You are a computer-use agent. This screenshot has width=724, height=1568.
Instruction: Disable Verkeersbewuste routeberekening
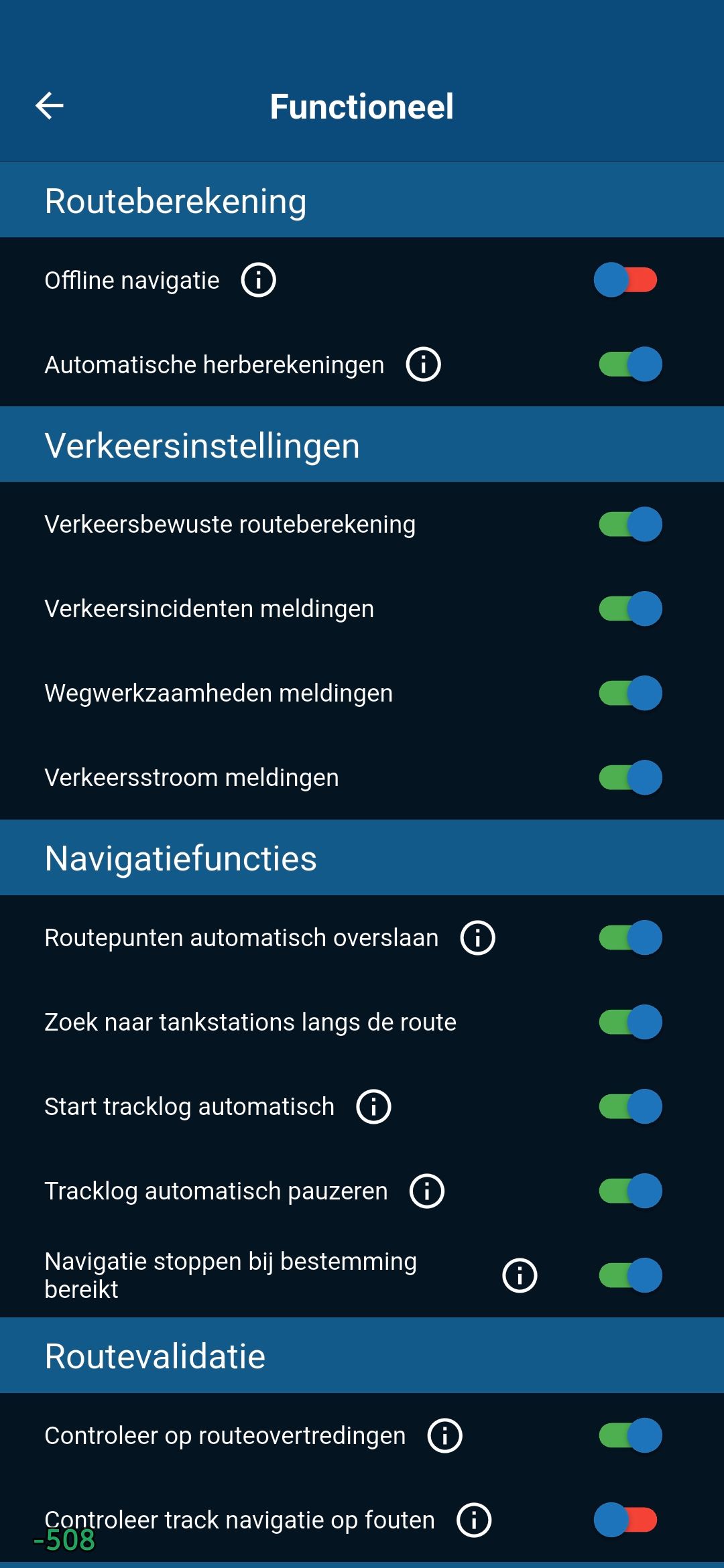point(630,524)
